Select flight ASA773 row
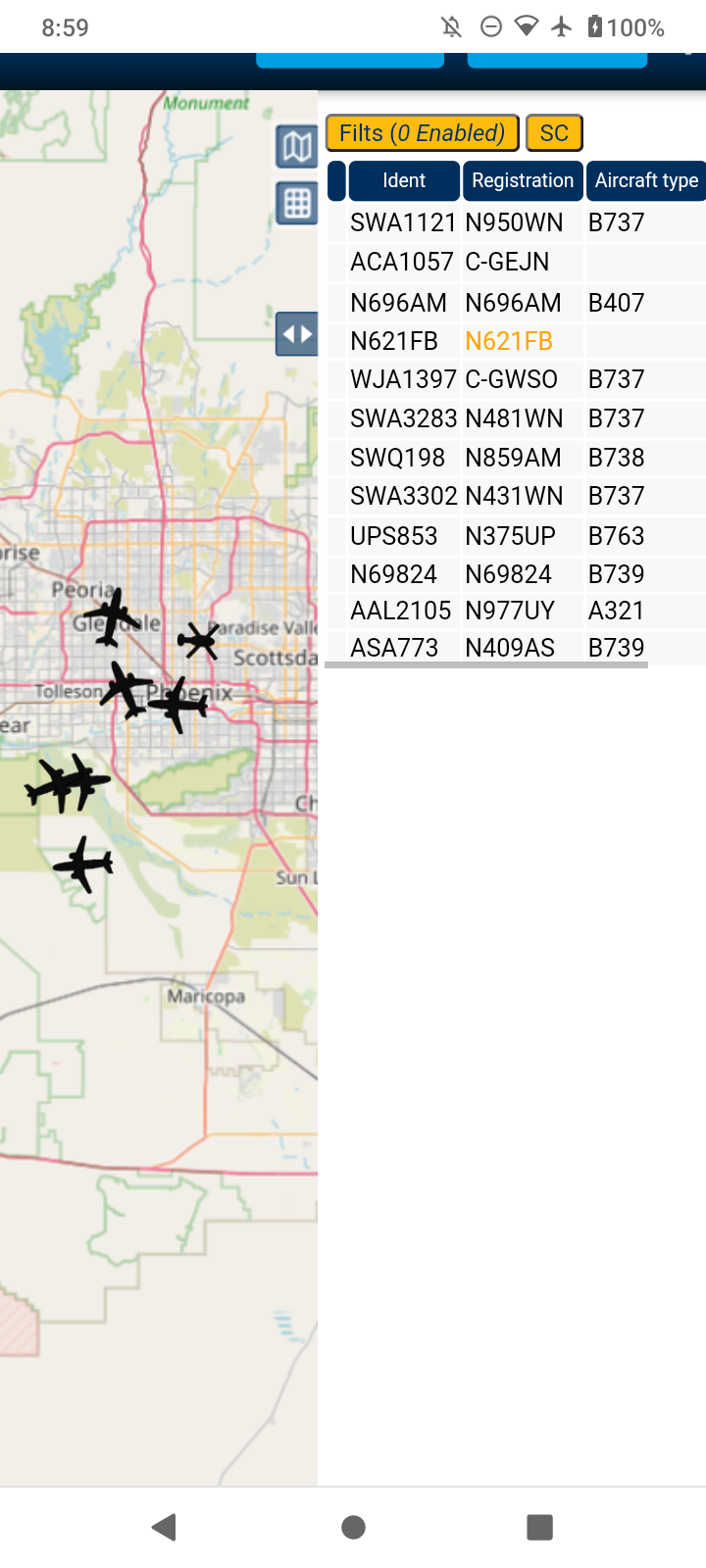The height and width of the screenshot is (1568, 706). [x=517, y=648]
